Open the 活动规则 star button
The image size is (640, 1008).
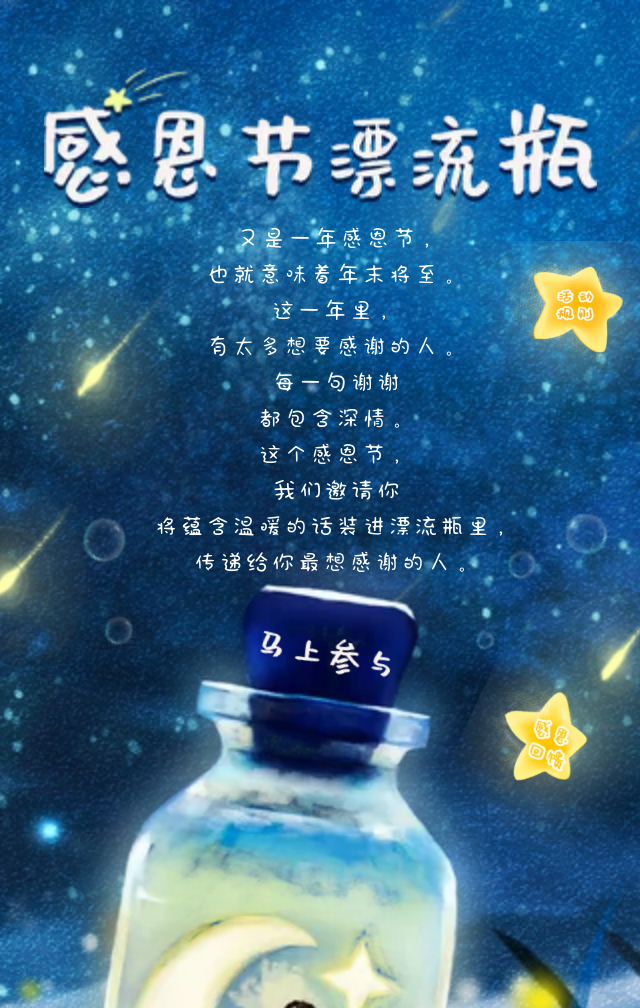coord(574,307)
